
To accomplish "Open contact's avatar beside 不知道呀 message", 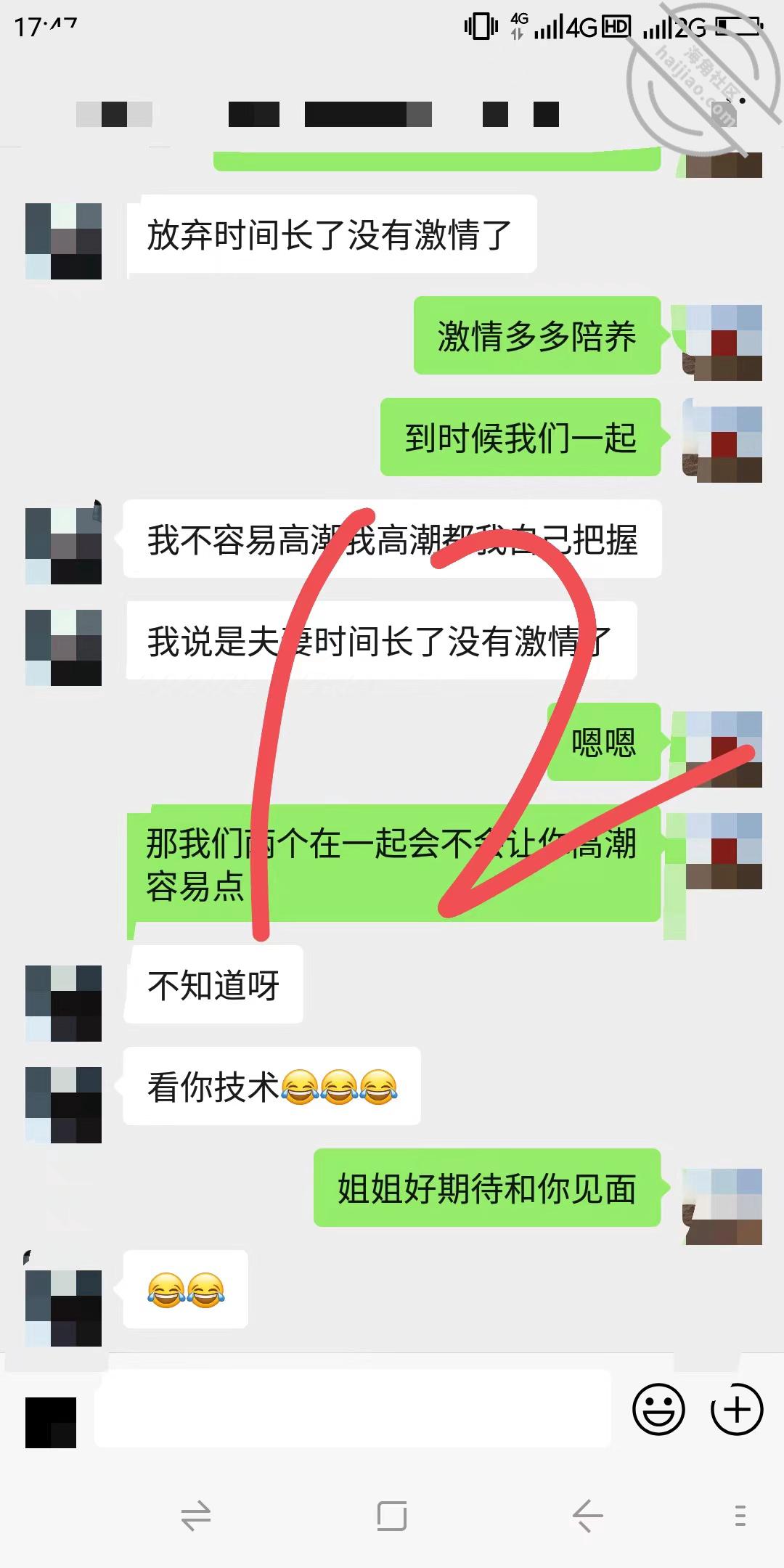I will coord(64,1003).
